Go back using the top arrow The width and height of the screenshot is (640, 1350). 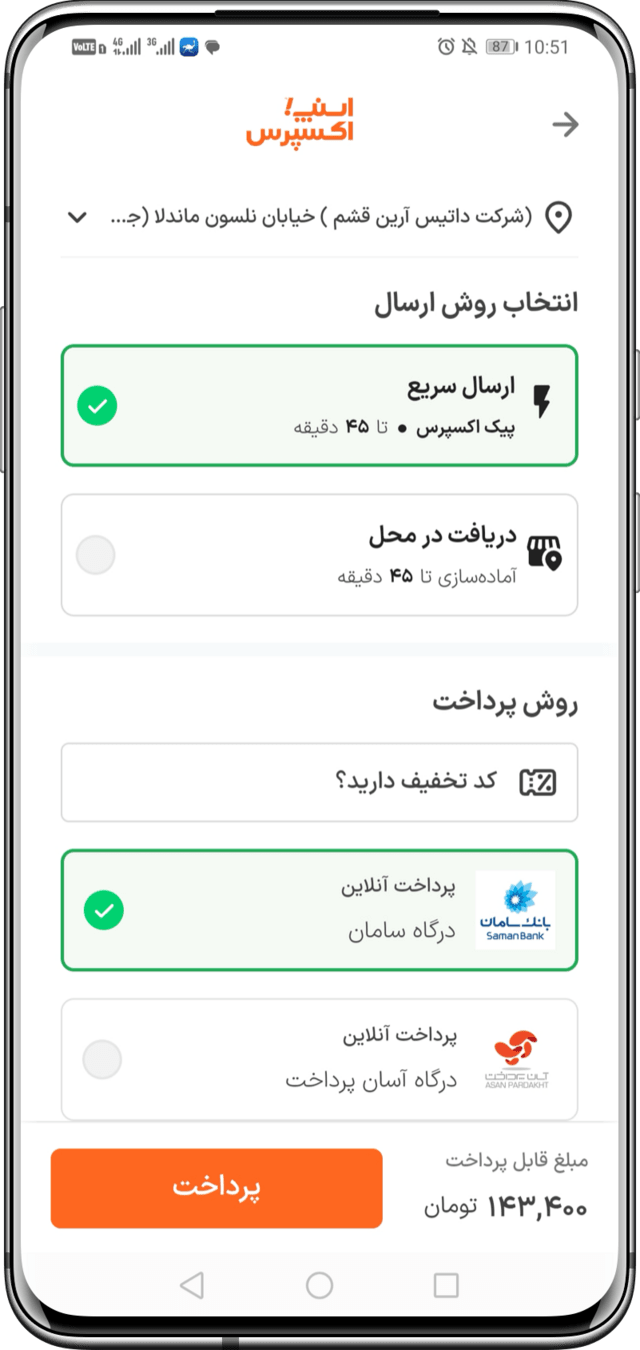point(566,125)
